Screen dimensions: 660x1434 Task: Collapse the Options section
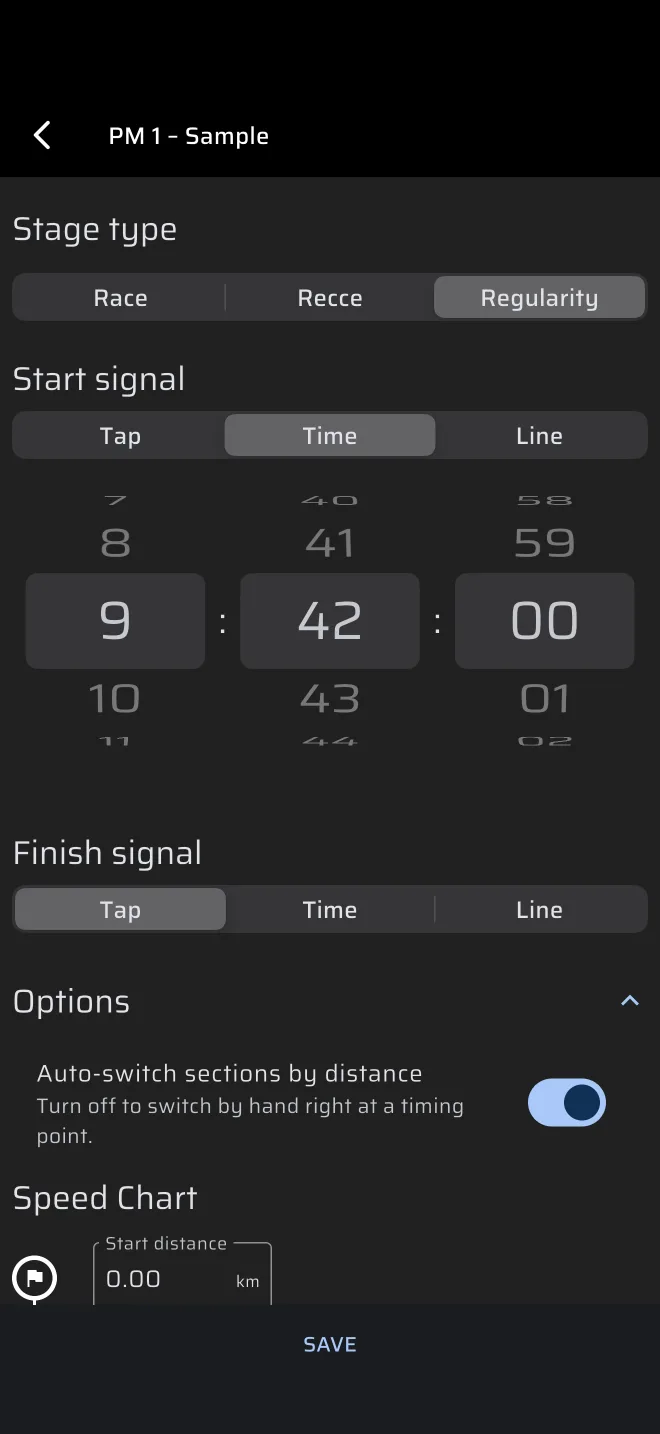click(x=630, y=1001)
